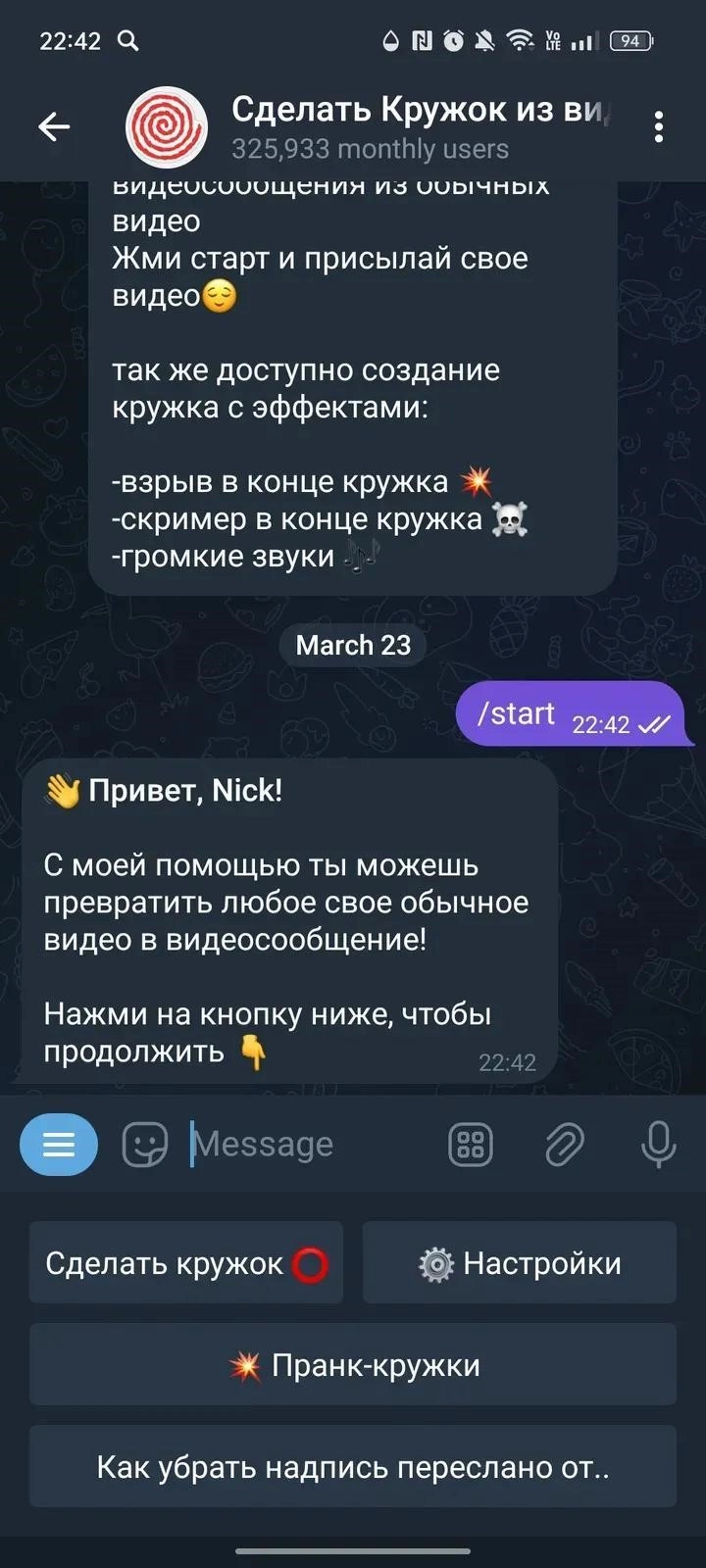Choose the Пранк-кружки option
This screenshot has width=706, height=1568.
tap(353, 1365)
